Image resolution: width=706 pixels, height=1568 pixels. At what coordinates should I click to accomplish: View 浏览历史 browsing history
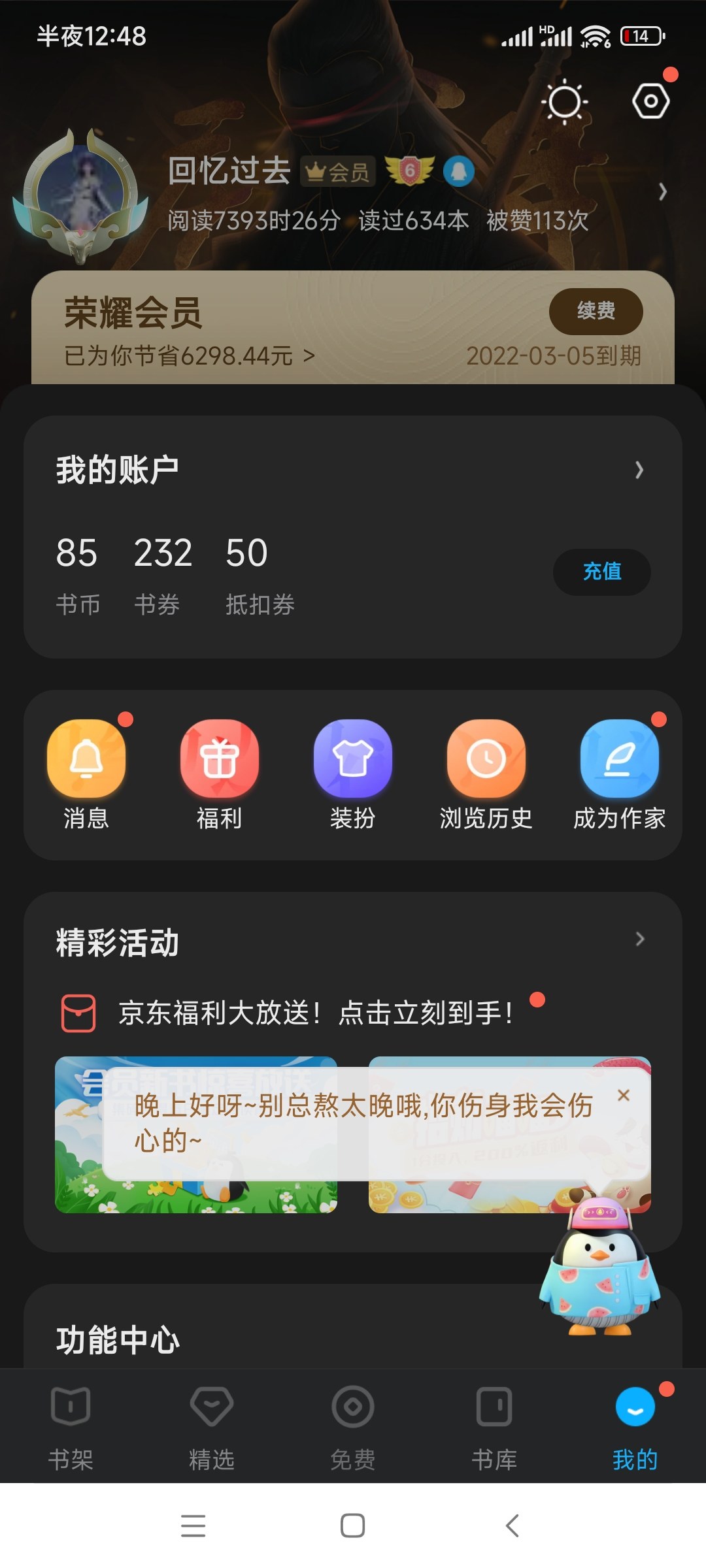tap(486, 774)
